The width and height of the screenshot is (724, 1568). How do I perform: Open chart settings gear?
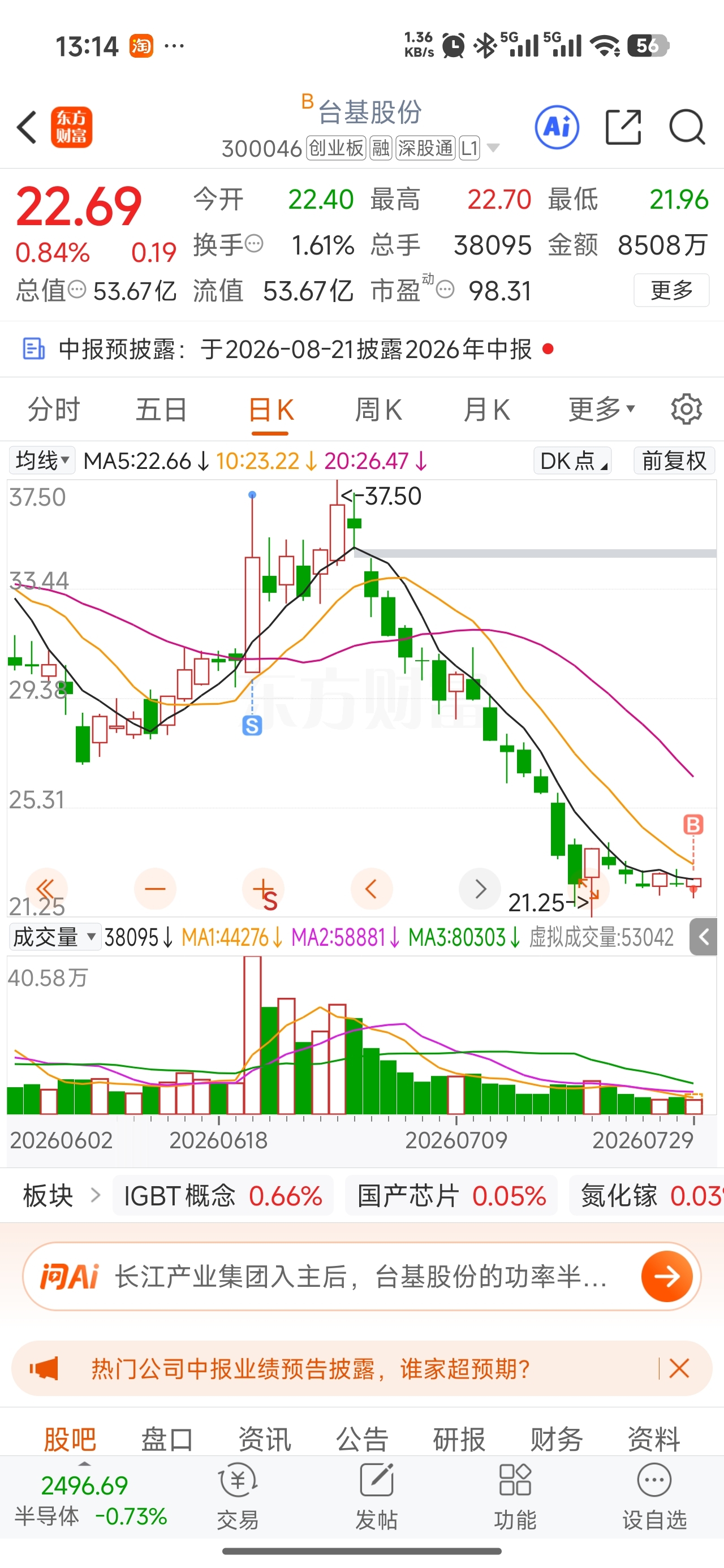pos(686,410)
